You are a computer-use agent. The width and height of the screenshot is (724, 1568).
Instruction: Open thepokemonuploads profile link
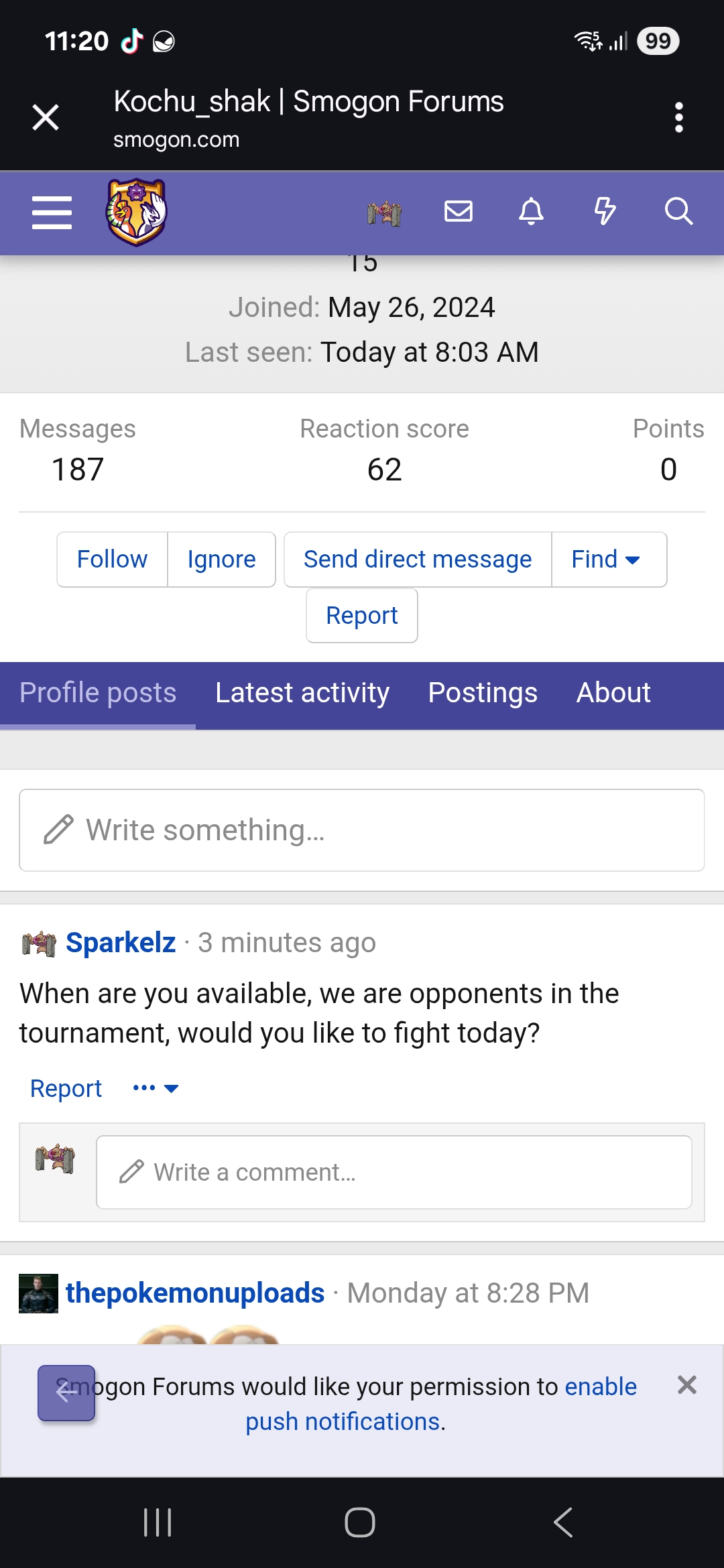coord(195,1293)
